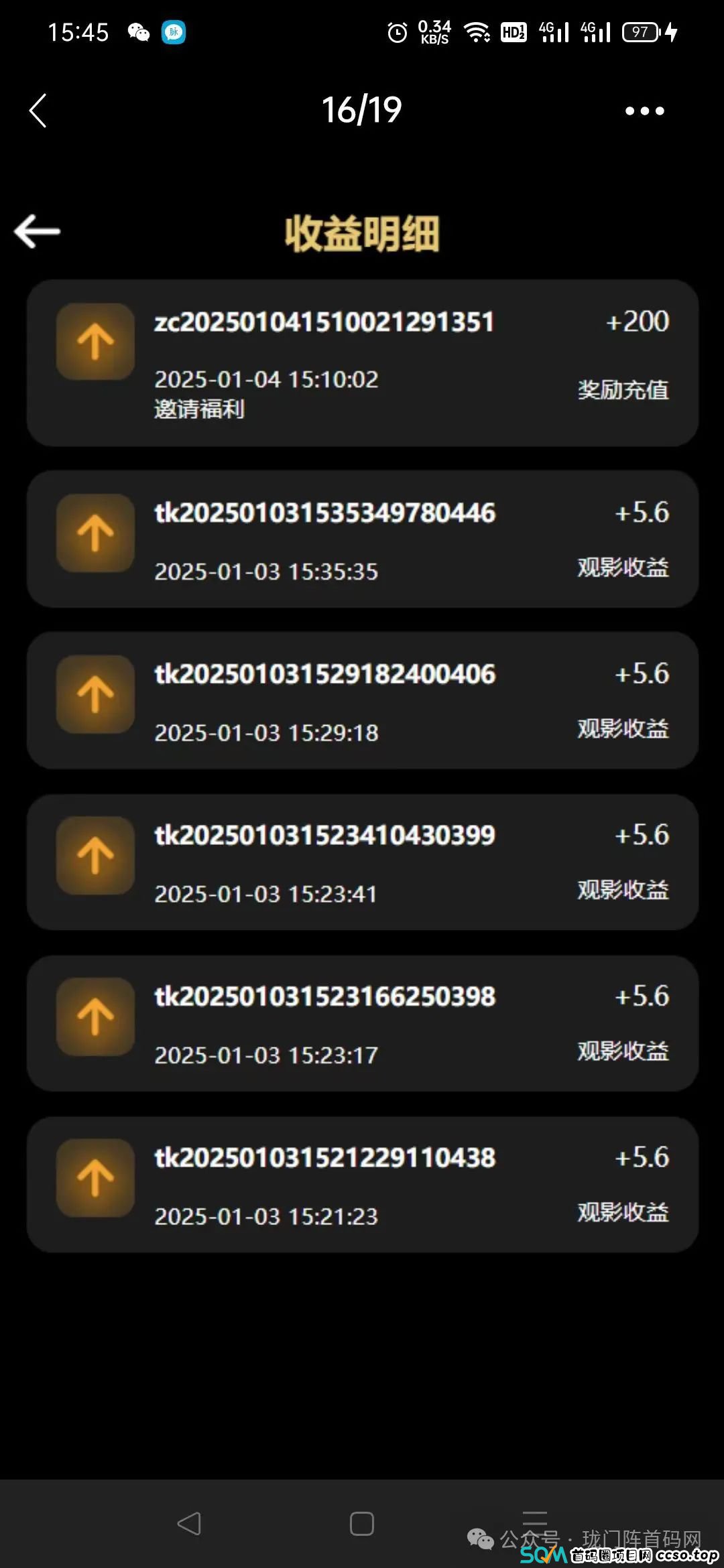This screenshot has height=1568, width=724.
Task: Tap the battery indicator showing 97
Action: pos(640,31)
